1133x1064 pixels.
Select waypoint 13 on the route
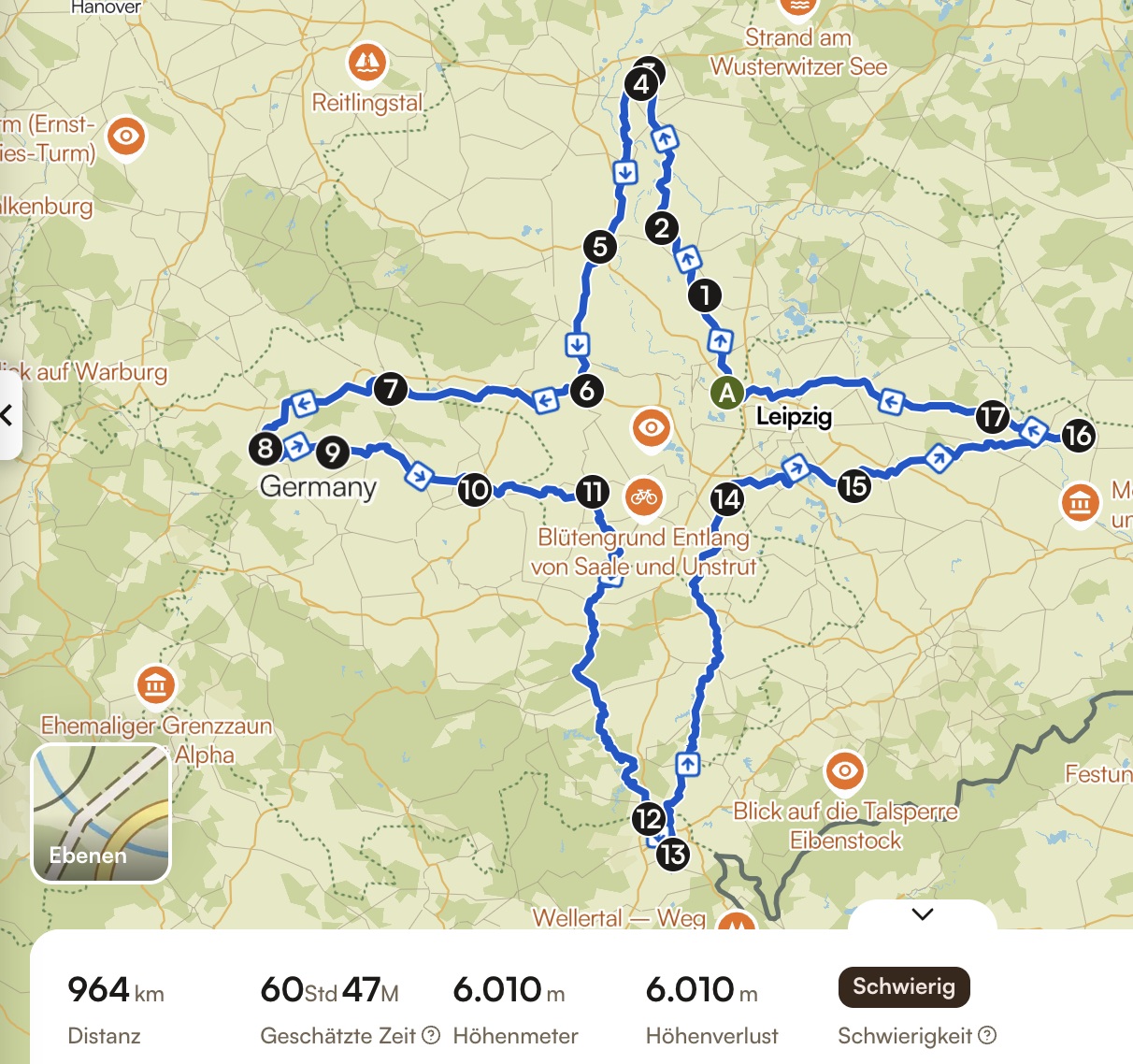tap(672, 854)
